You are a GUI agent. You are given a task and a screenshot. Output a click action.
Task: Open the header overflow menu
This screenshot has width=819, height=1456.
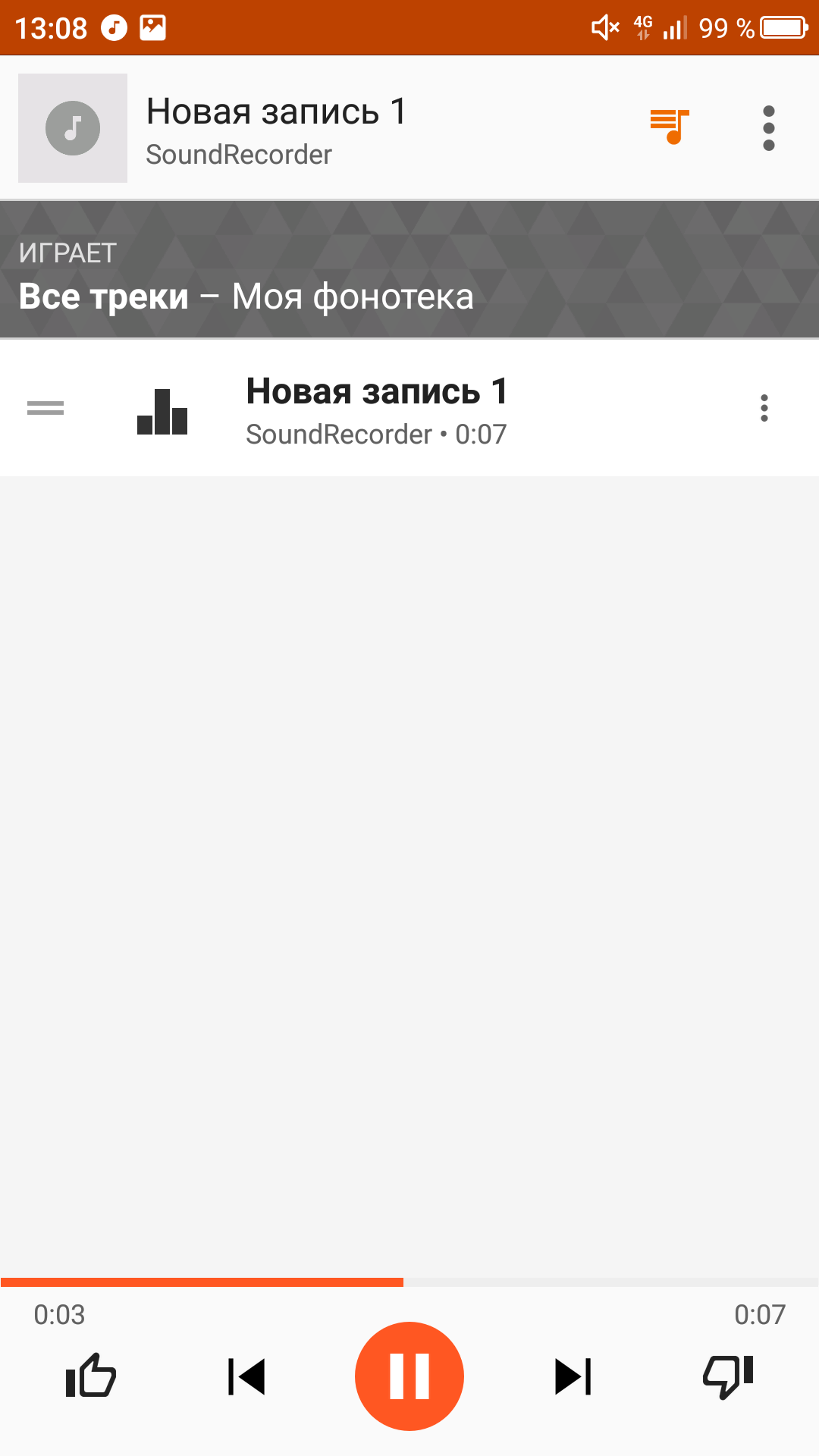768,127
